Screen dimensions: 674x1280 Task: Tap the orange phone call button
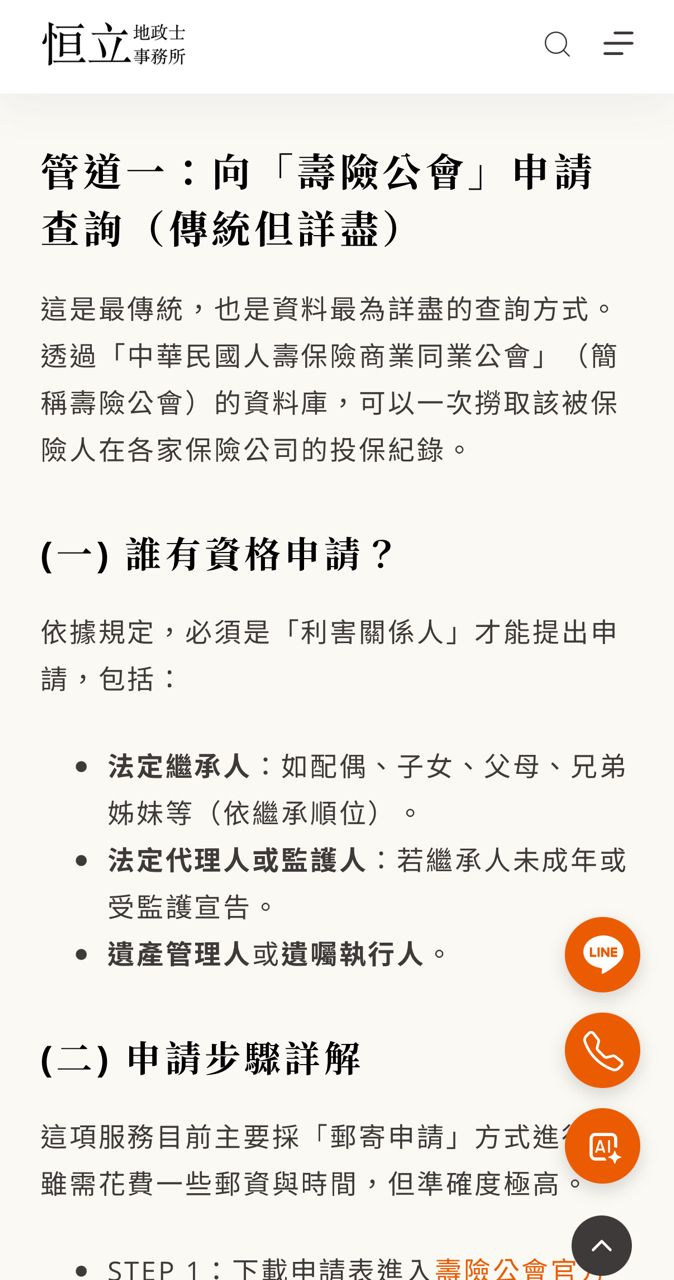click(602, 1050)
